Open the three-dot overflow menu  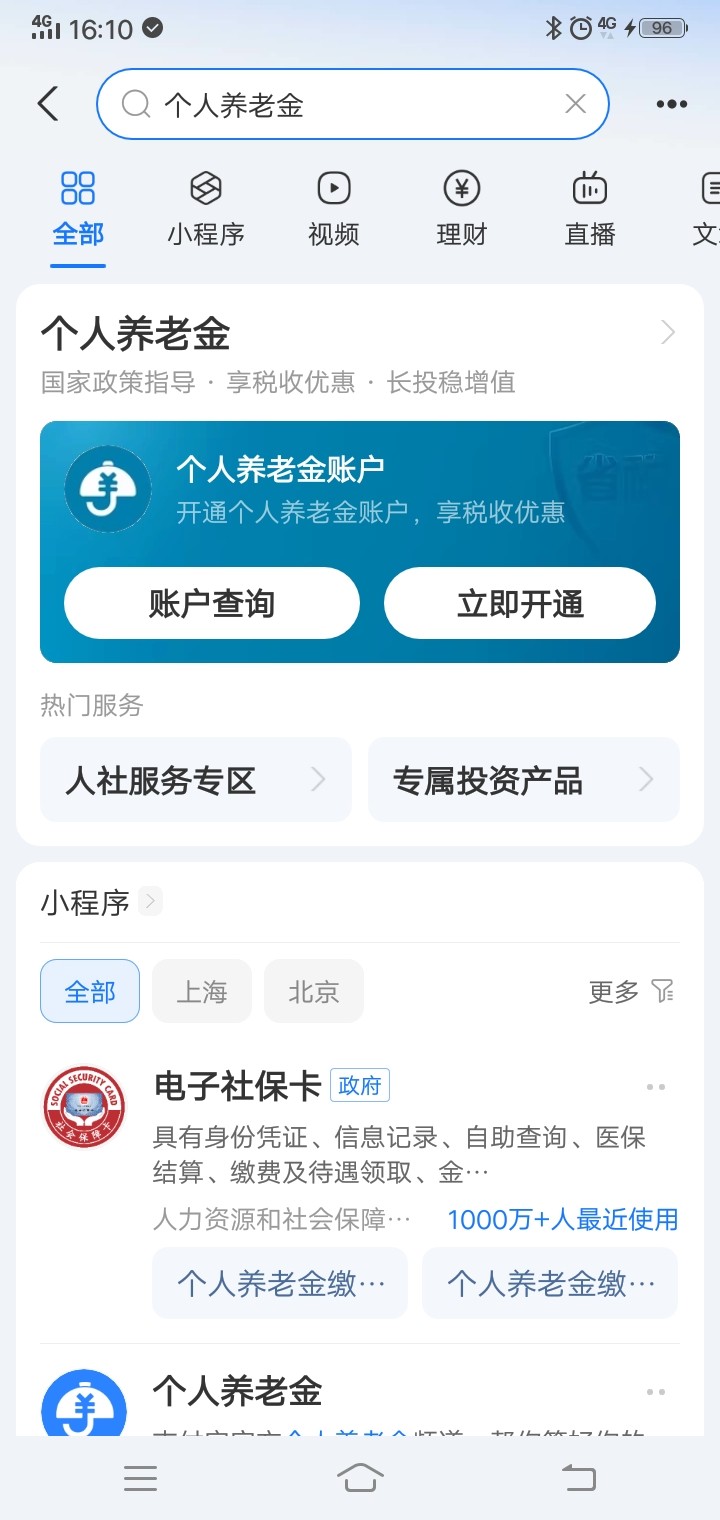click(x=672, y=104)
